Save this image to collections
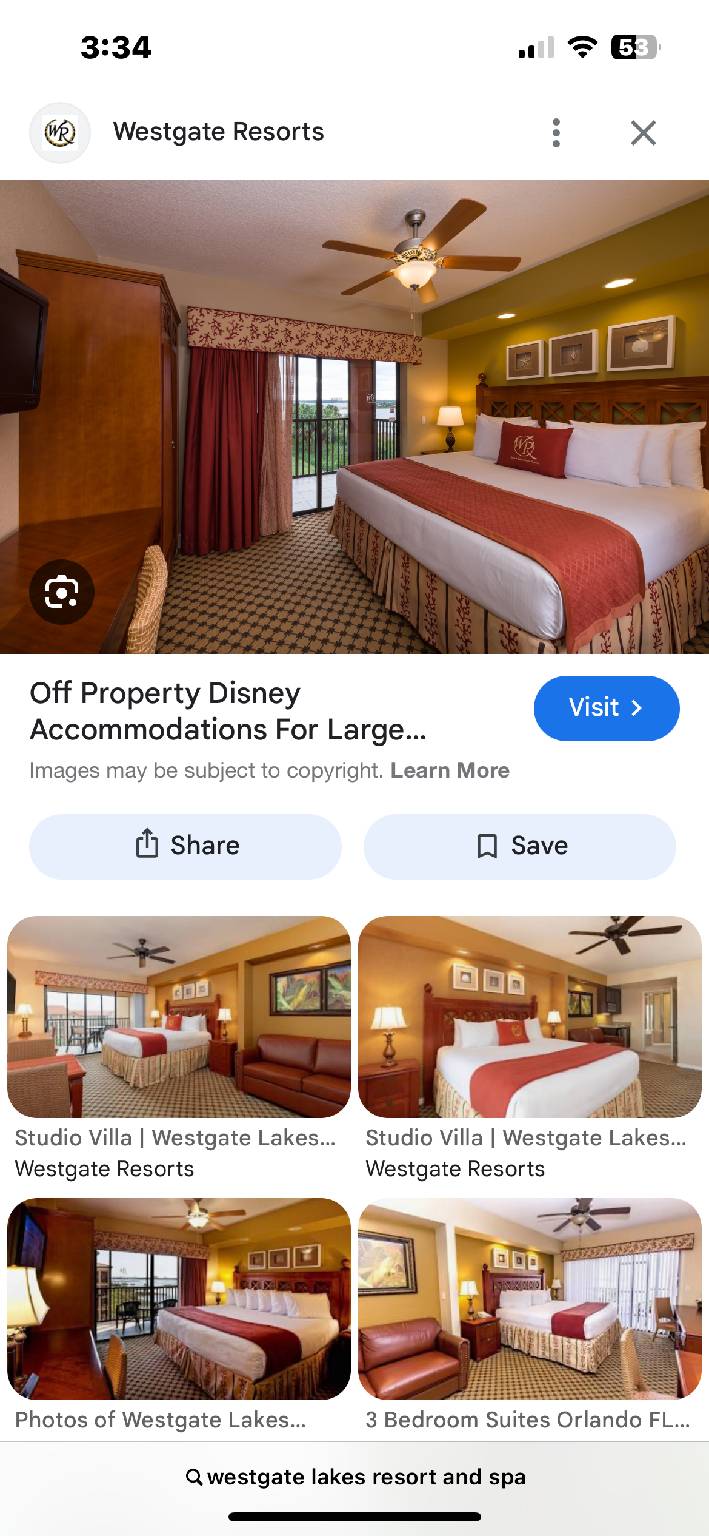This screenshot has width=709, height=1536. pos(520,846)
